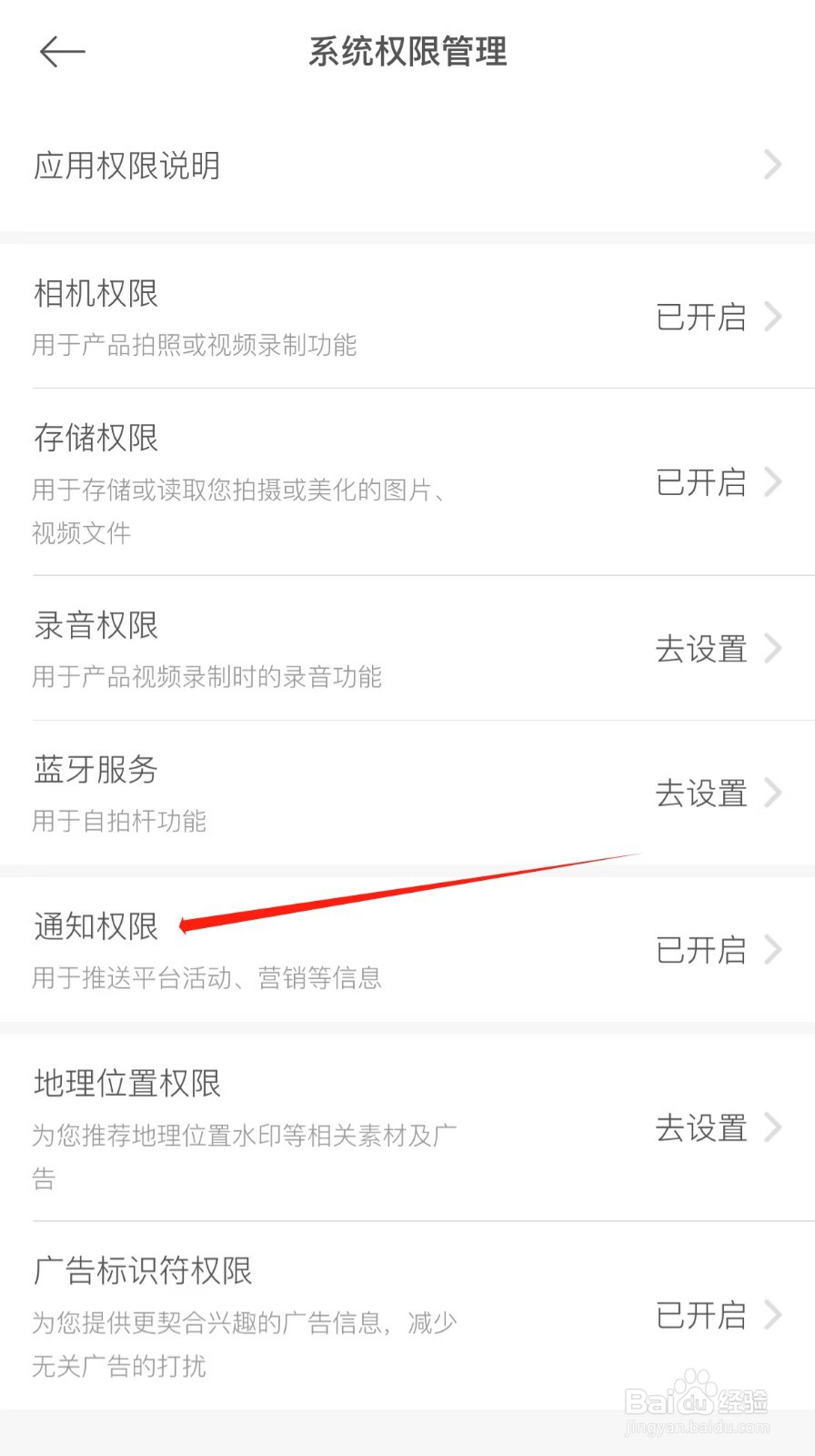The image size is (815, 1456).
Task: Click the chevron for 存储权限 row
Action: (x=774, y=483)
